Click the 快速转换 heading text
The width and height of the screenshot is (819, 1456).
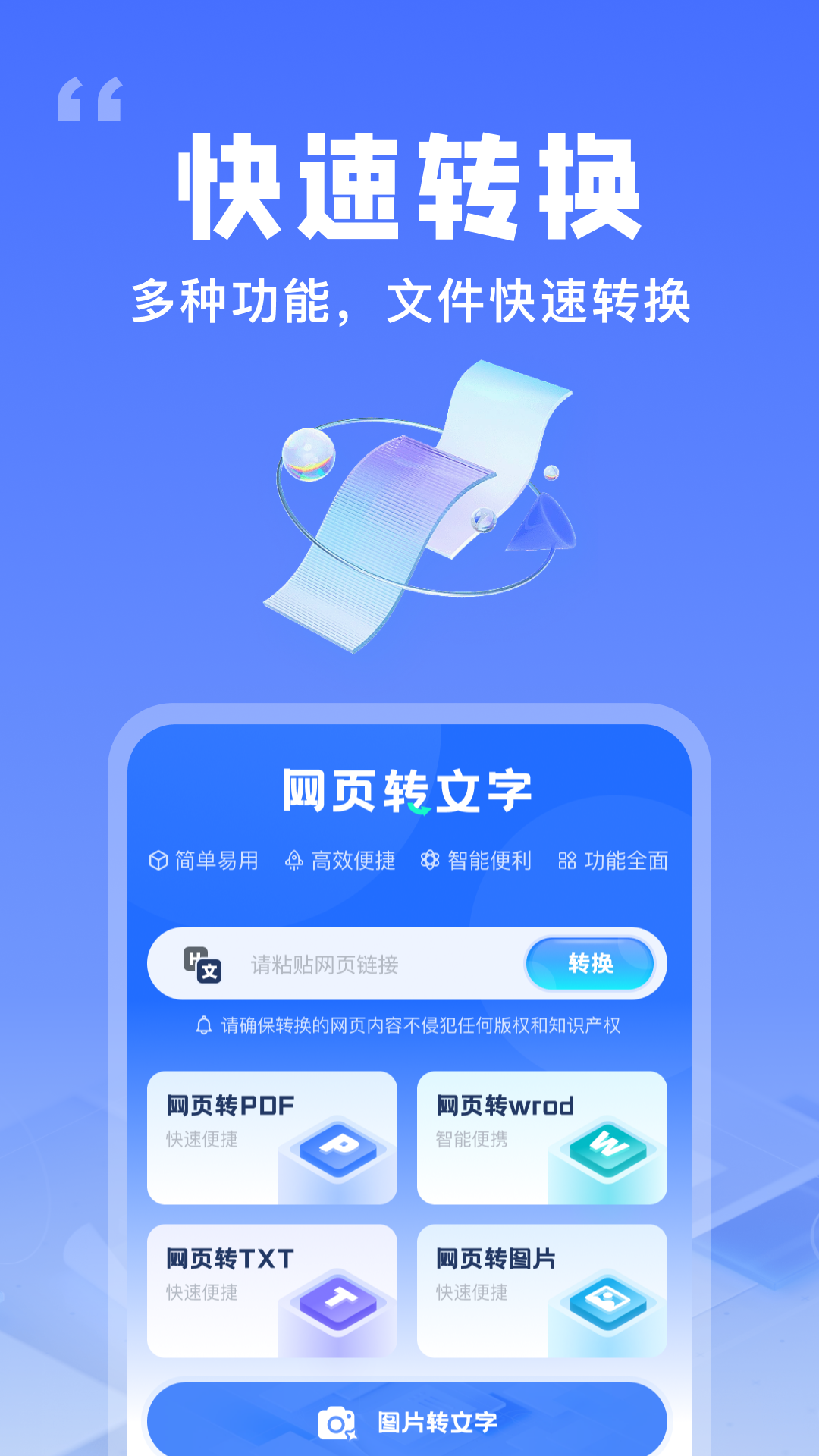point(409,182)
